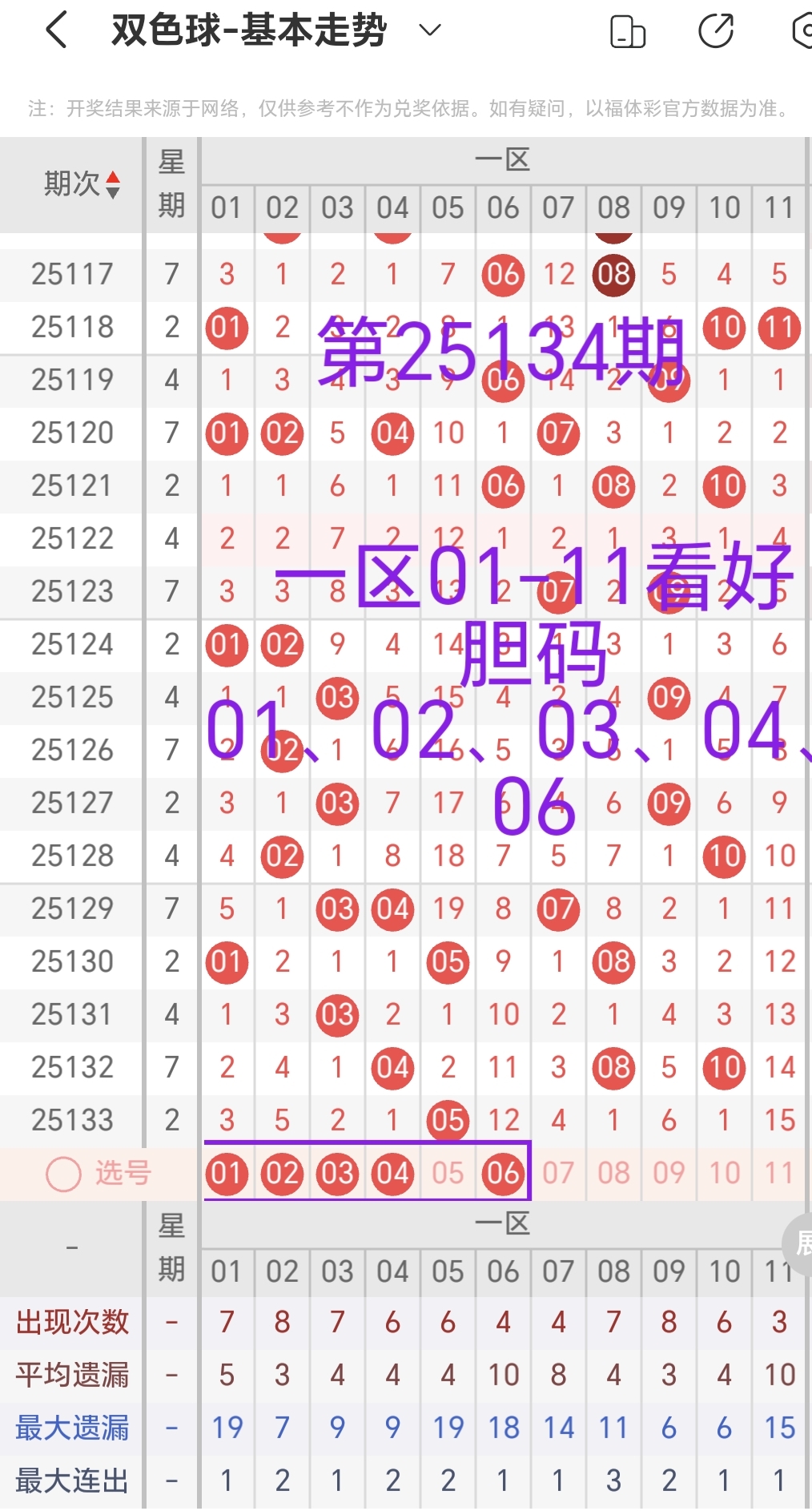Select the 一区 section header
The width and height of the screenshot is (812, 1511).
(x=503, y=159)
